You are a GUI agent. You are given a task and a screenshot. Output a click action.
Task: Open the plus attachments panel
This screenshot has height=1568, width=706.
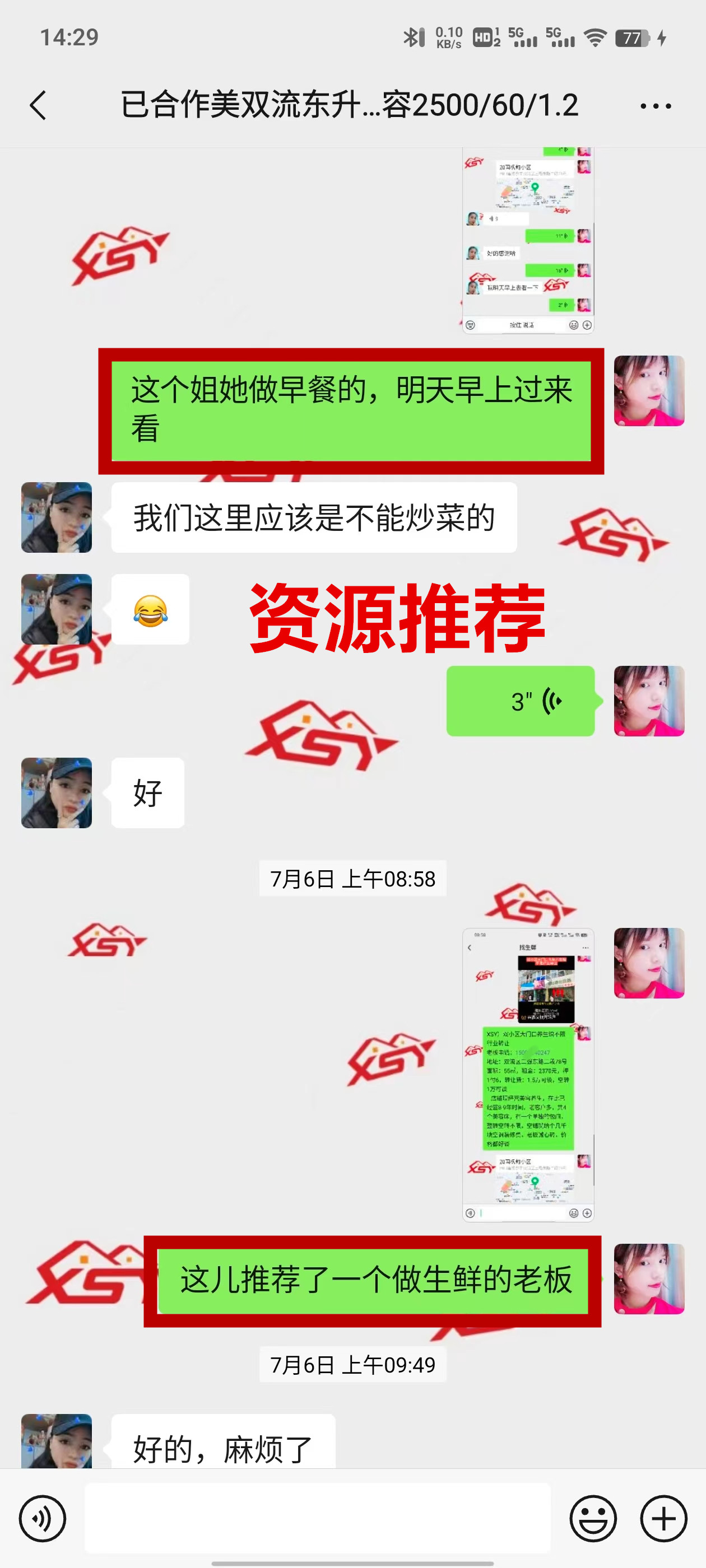[663, 1518]
